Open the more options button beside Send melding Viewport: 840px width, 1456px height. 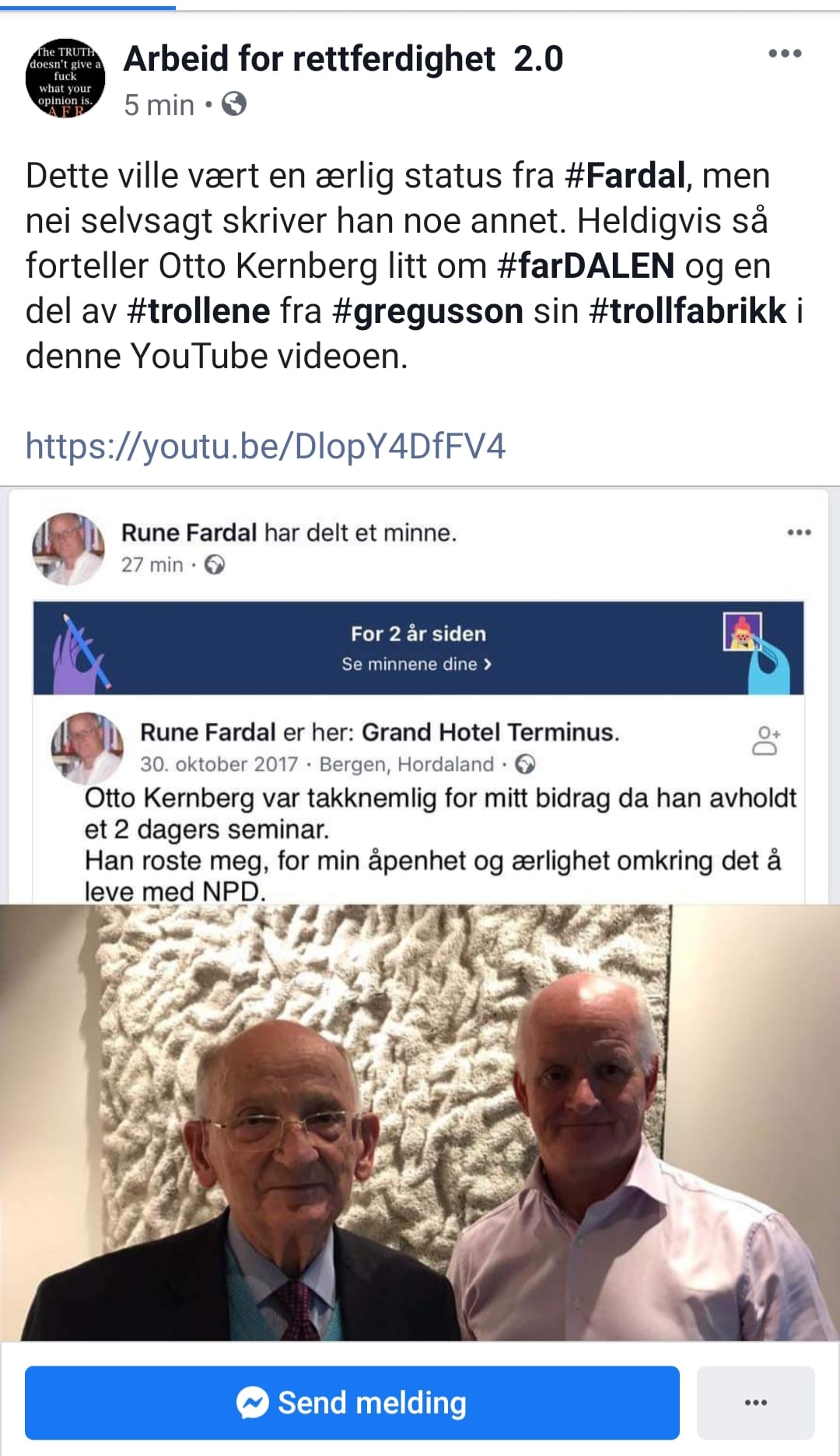pos(756,1403)
